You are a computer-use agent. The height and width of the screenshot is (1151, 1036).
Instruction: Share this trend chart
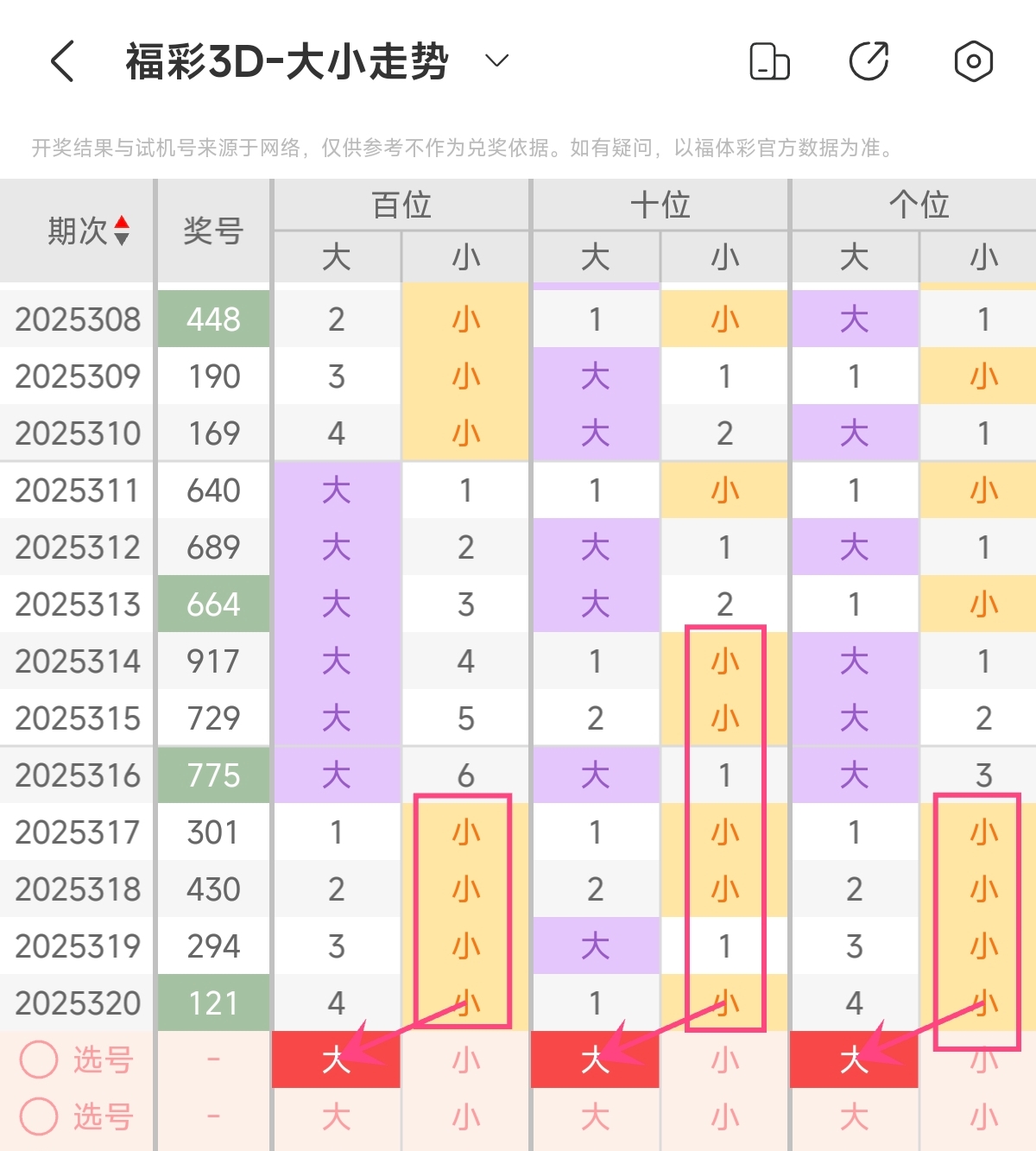(x=869, y=61)
